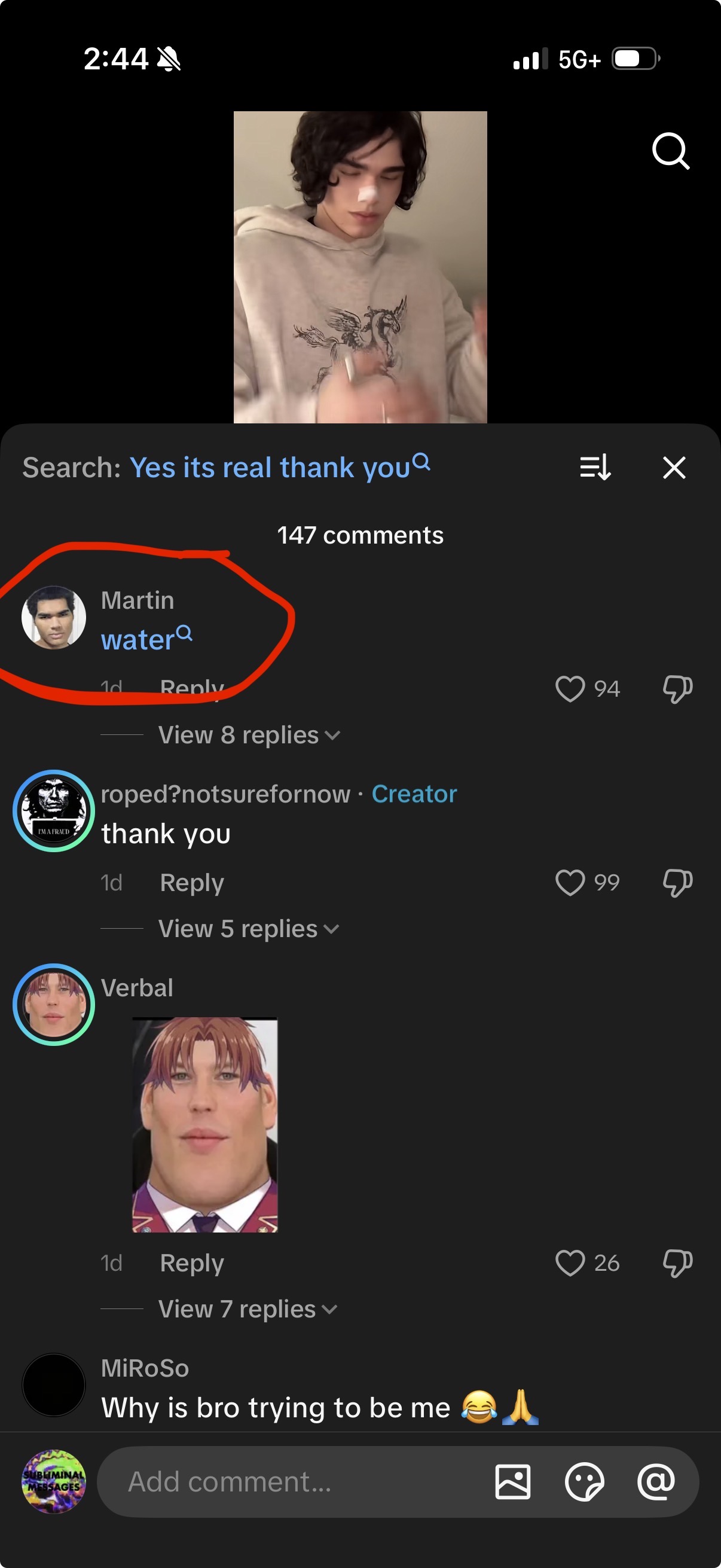Expand the 5 replies under 'thank you'
Image resolution: width=721 pixels, height=1568 pixels.
point(248,929)
